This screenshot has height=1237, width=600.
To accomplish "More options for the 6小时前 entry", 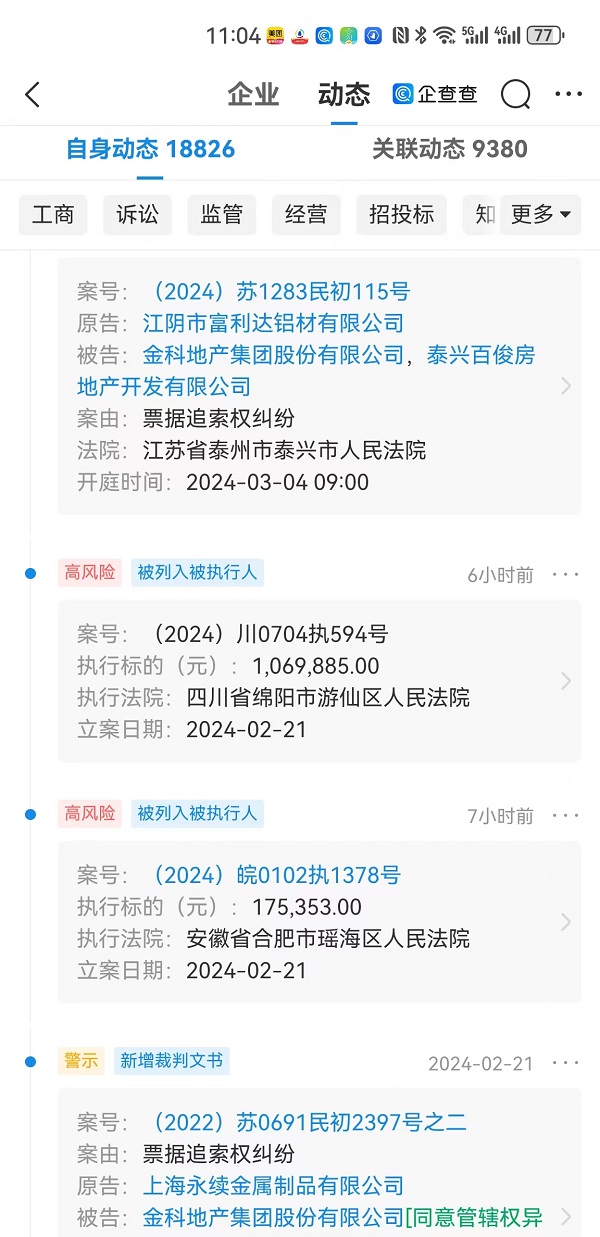I will pos(565,575).
